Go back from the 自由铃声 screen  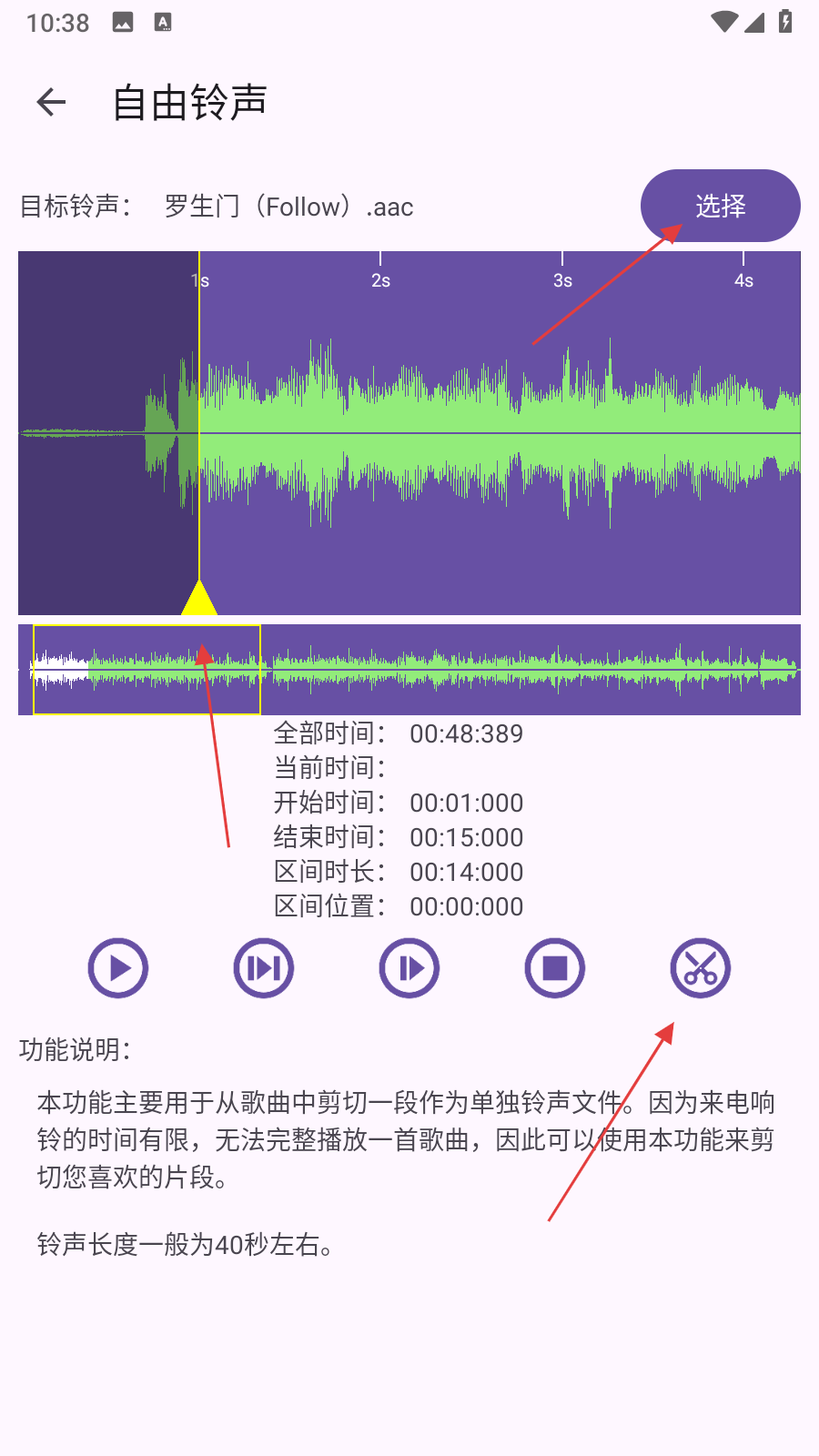coord(52,102)
